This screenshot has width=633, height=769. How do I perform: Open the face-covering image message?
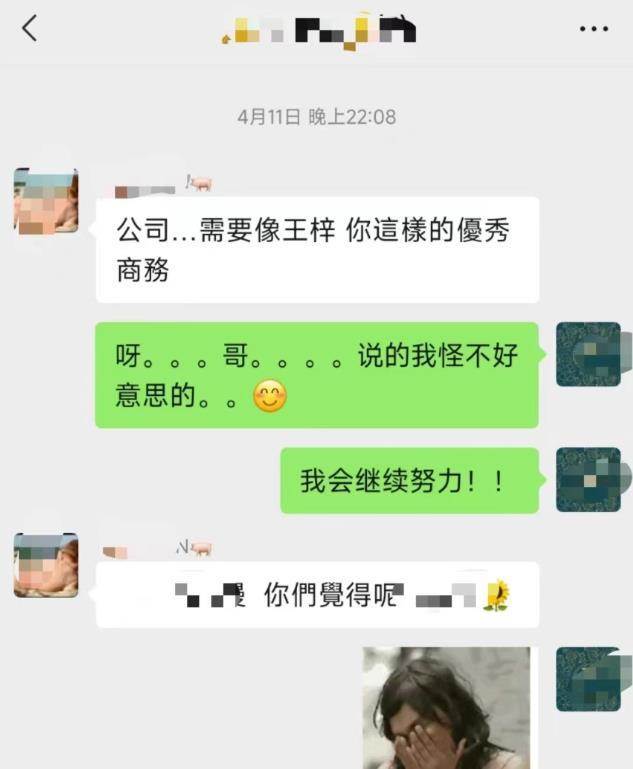point(446,707)
